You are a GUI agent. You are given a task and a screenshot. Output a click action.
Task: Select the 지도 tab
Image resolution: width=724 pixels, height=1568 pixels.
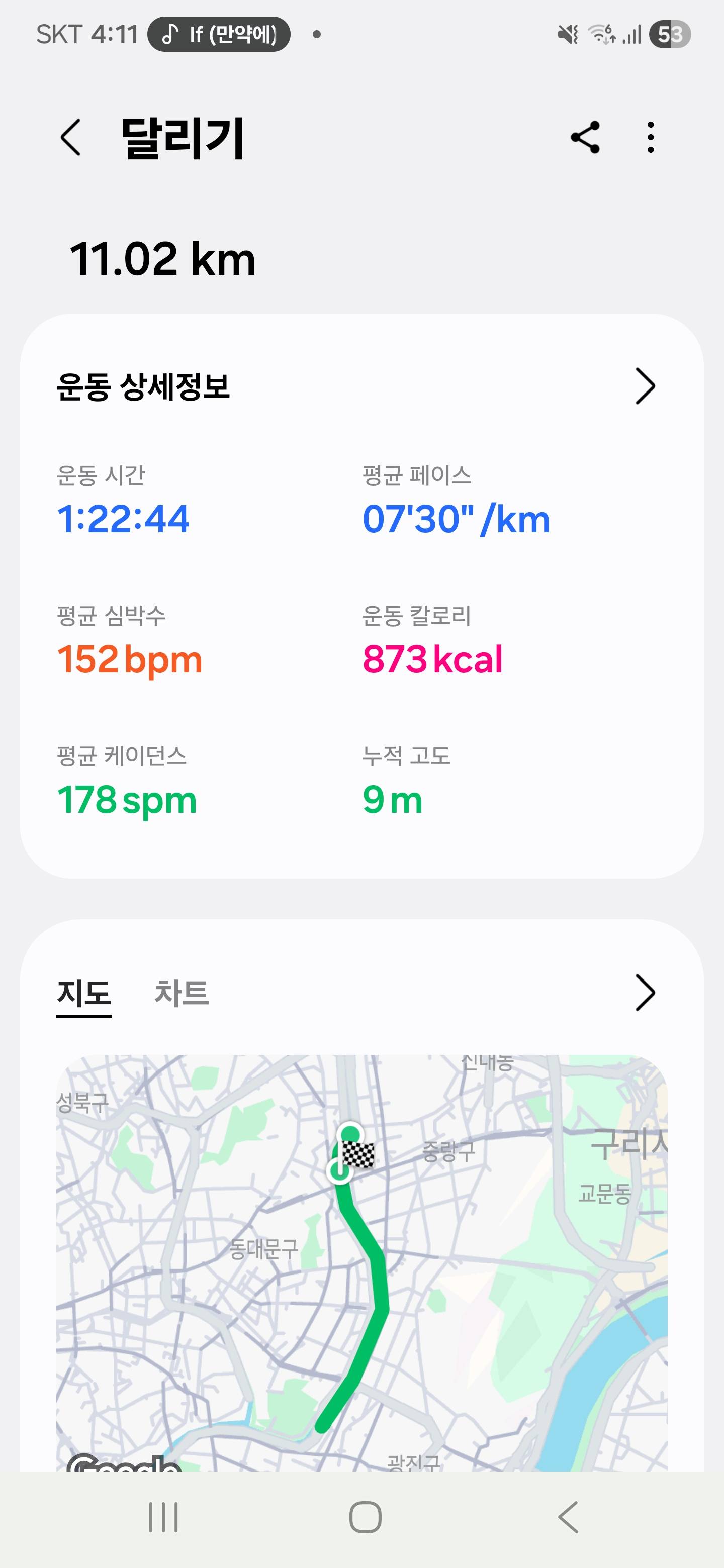(84, 992)
